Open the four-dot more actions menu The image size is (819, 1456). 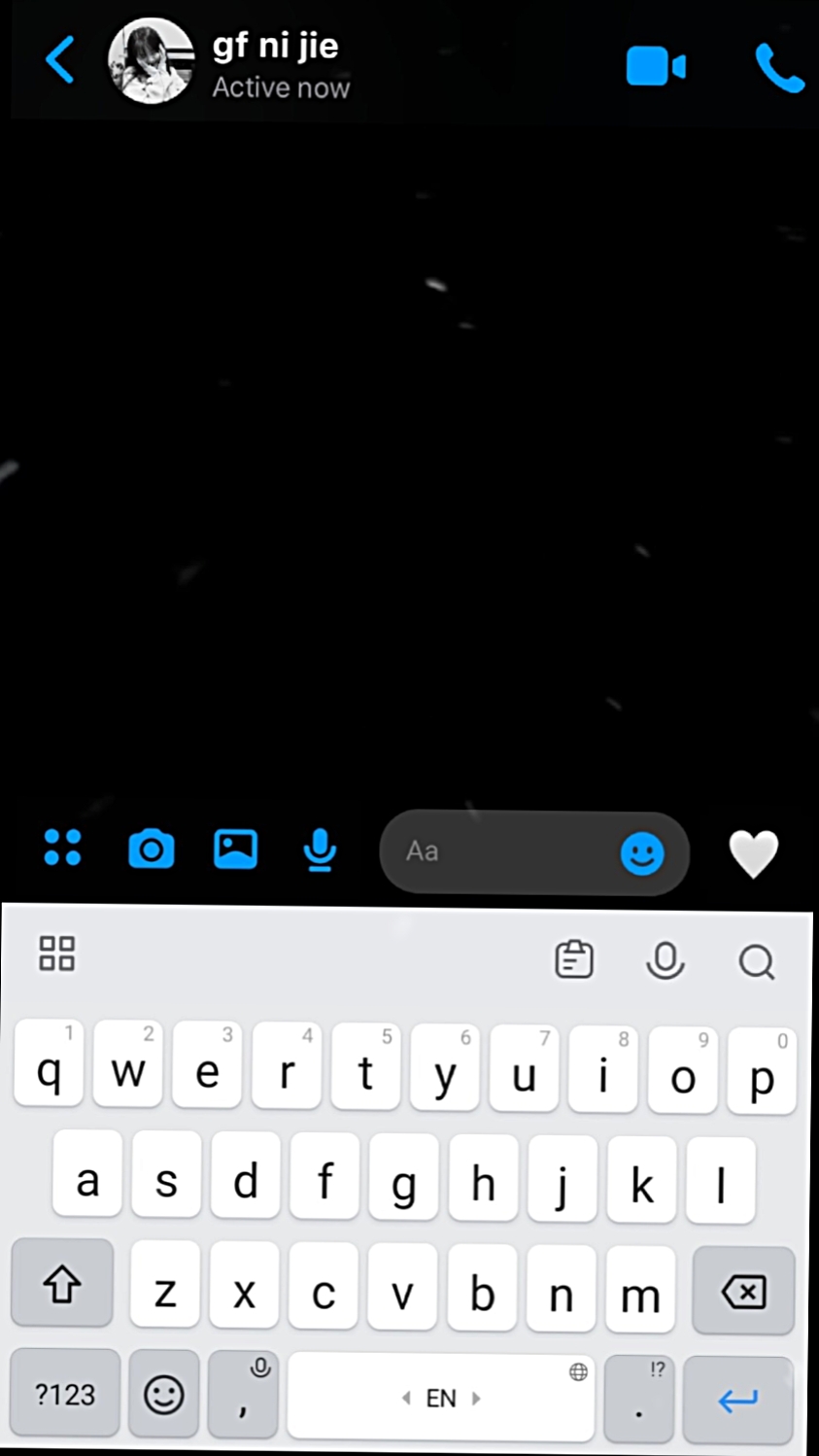(62, 848)
